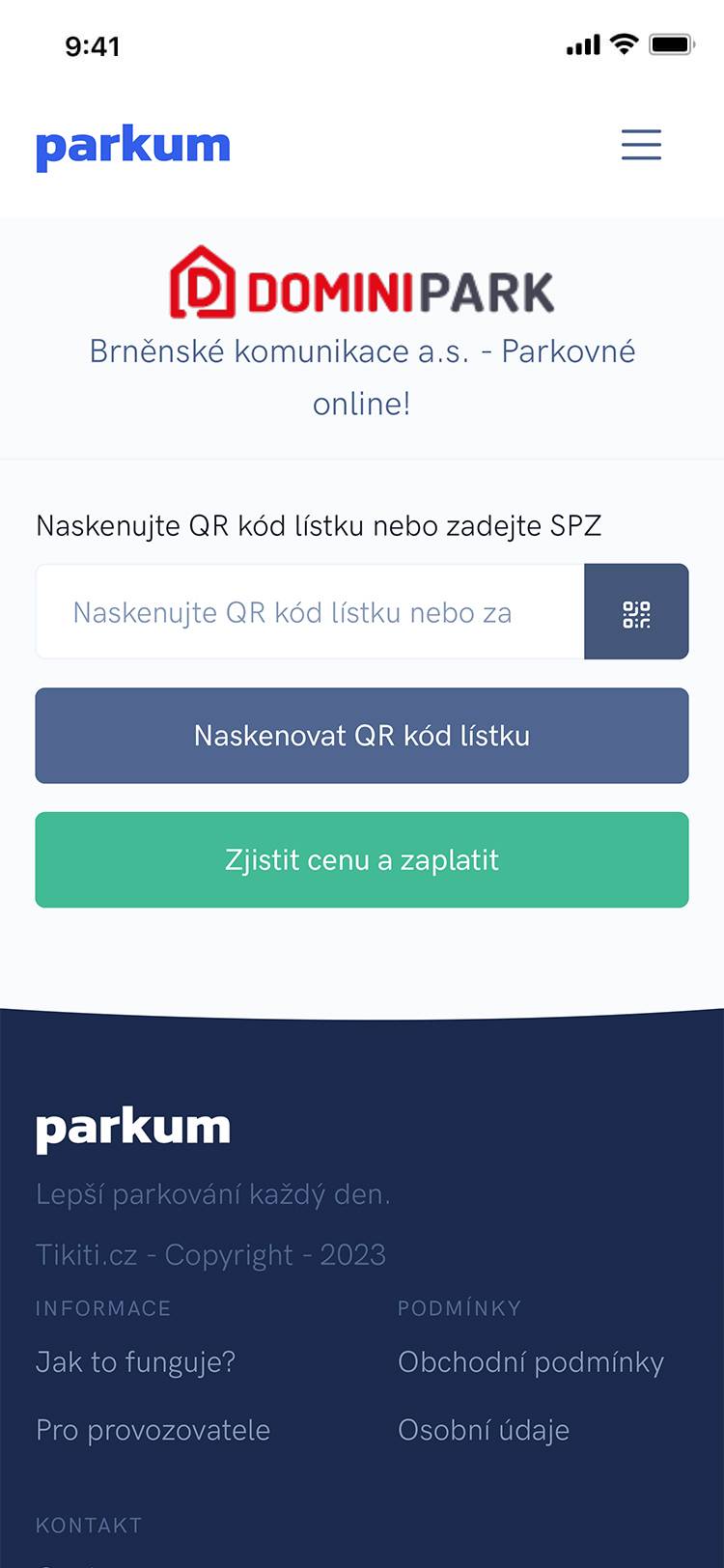Tap the Wi-Fi indicator in the status bar
The image size is (724, 1568).
click(x=624, y=43)
